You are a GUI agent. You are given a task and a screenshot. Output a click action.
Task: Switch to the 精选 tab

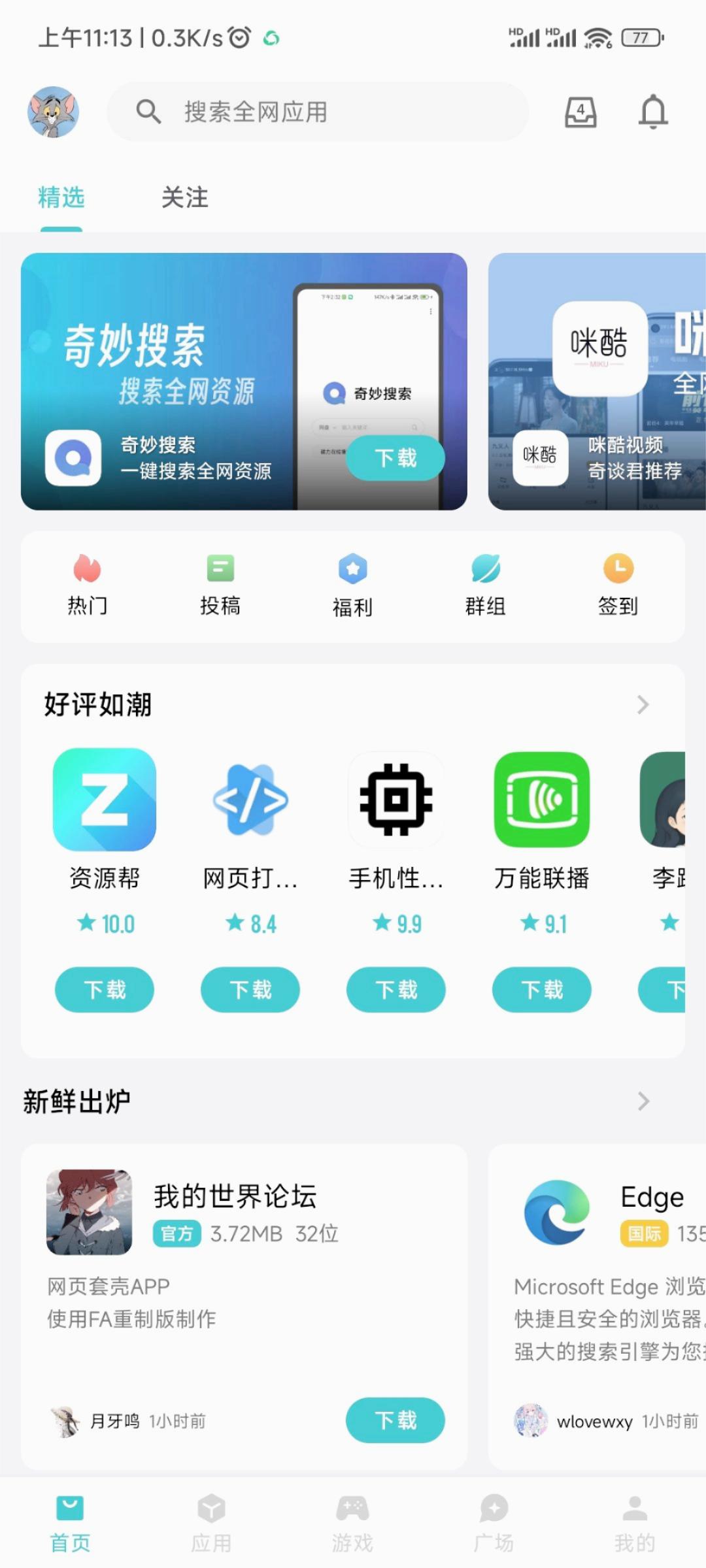61,197
